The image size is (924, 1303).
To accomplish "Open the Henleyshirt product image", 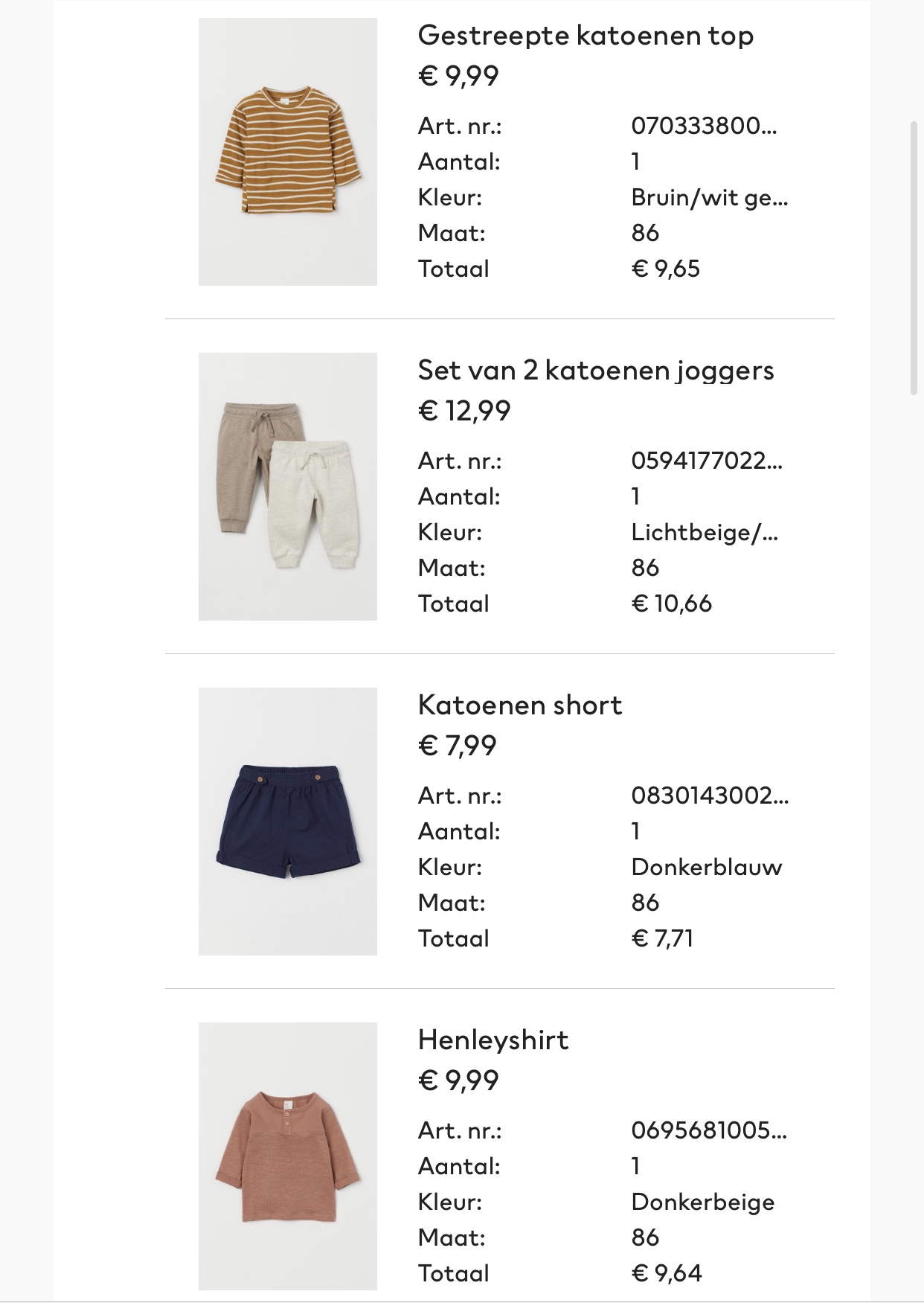I will tap(287, 1156).
